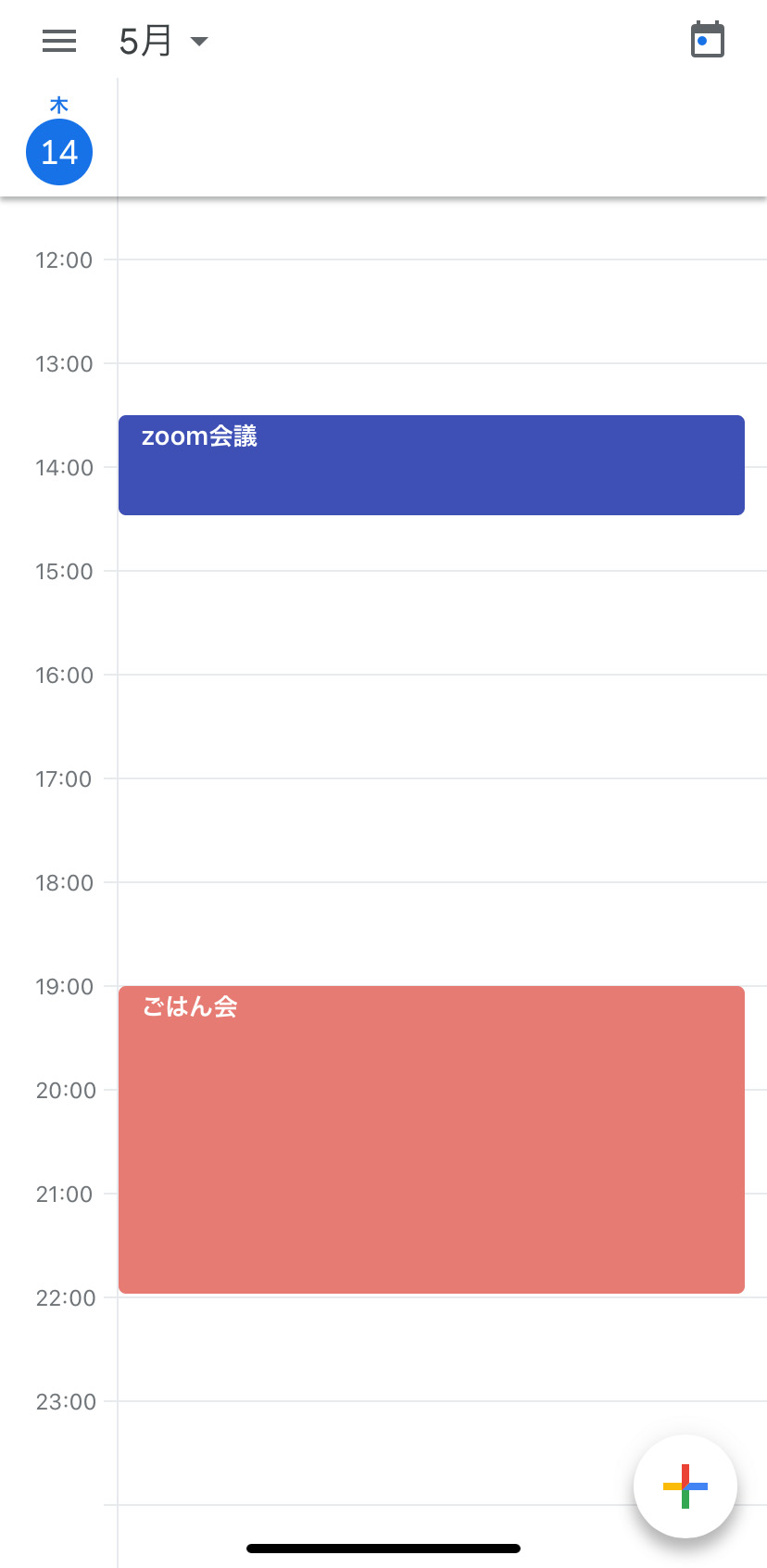Create a new event with the plus button
Image resolution: width=767 pixels, height=1568 pixels.
[x=685, y=1486]
